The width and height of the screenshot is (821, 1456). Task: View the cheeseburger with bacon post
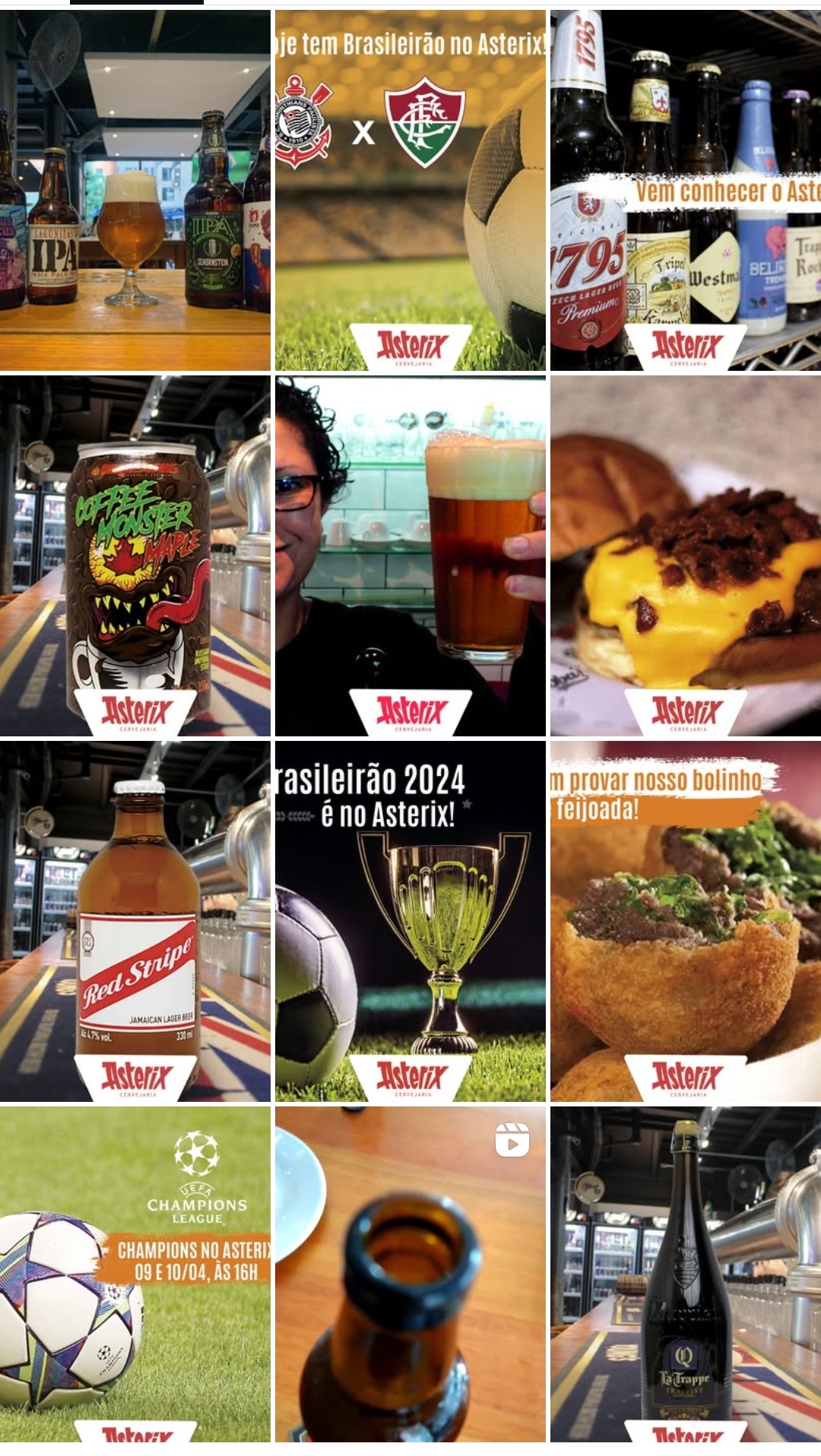point(686,555)
